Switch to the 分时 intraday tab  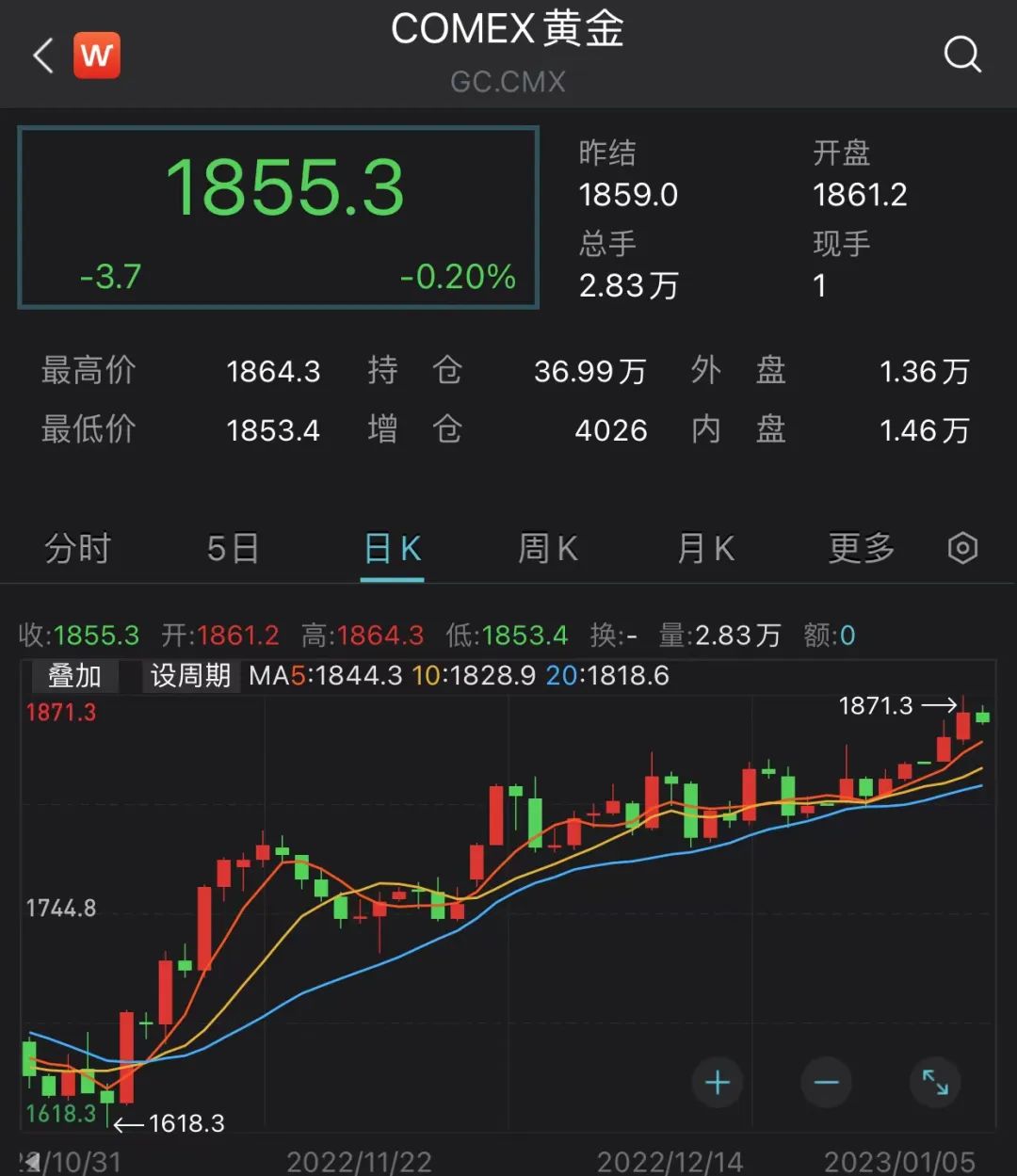pyautogui.click(x=79, y=548)
